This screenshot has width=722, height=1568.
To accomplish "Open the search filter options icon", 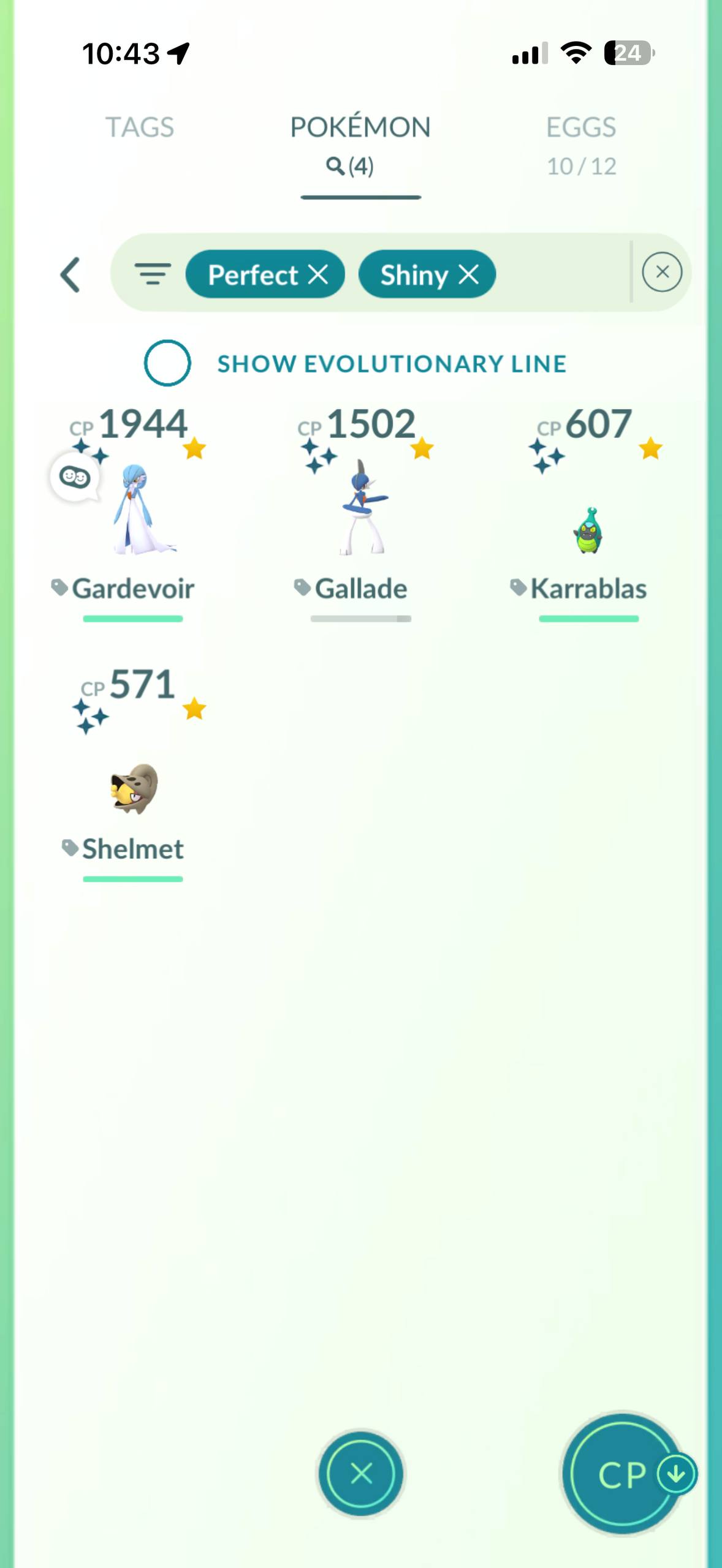I will point(152,274).
